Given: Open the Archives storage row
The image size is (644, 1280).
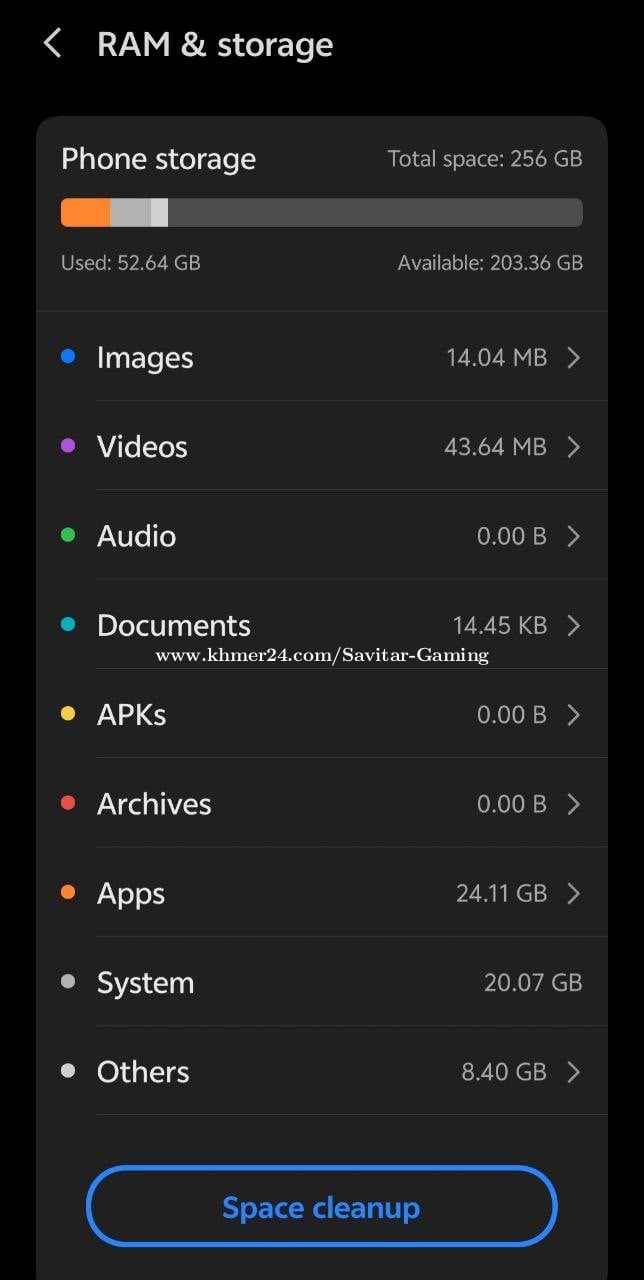Looking at the screenshot, I should [322, 803].
